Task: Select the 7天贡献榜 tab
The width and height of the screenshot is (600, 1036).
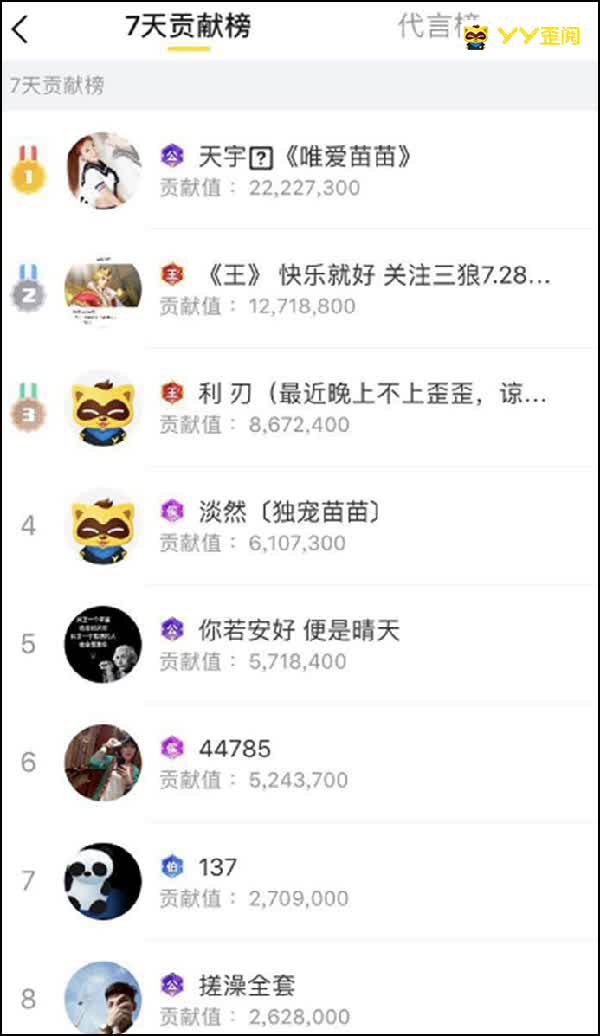Action: 188,27
